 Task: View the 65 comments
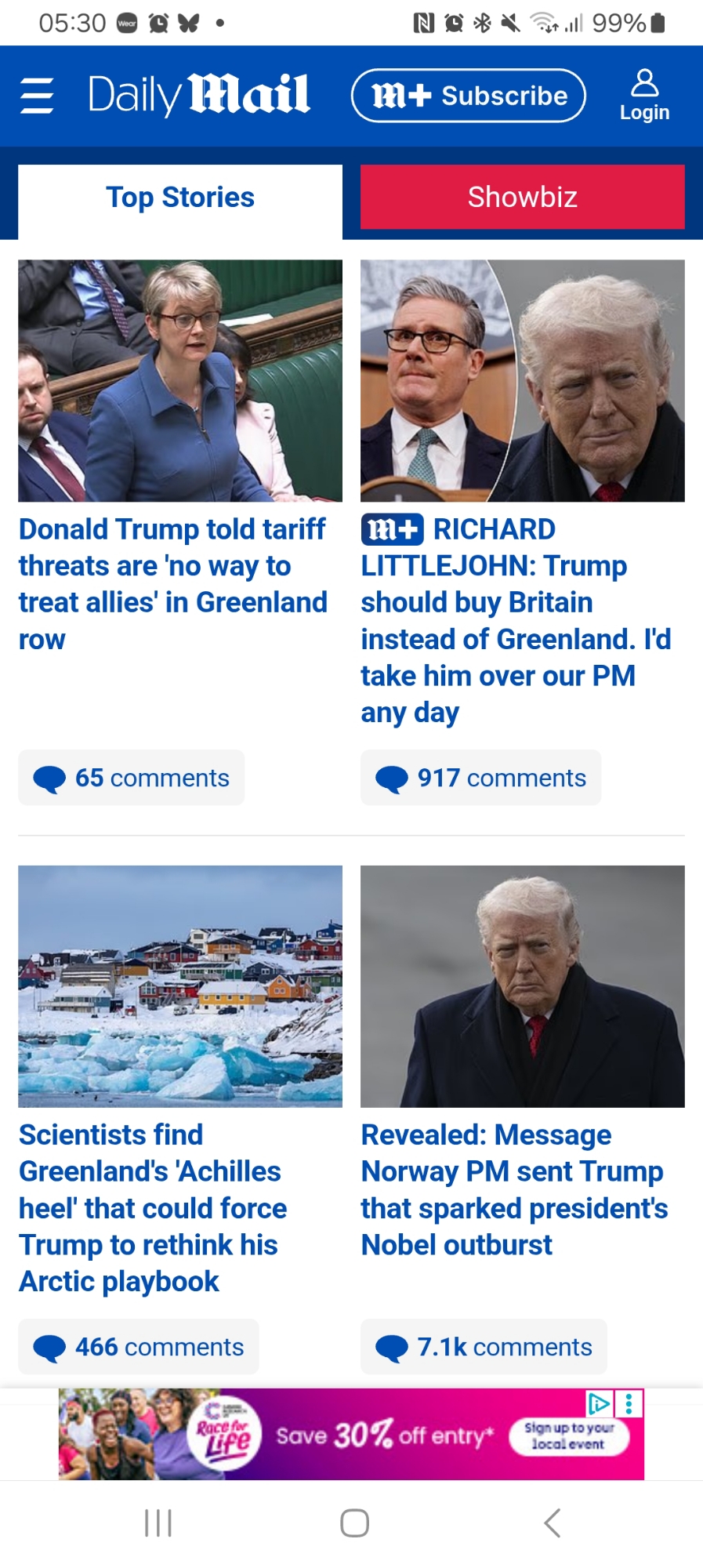[x=132, y=778]
